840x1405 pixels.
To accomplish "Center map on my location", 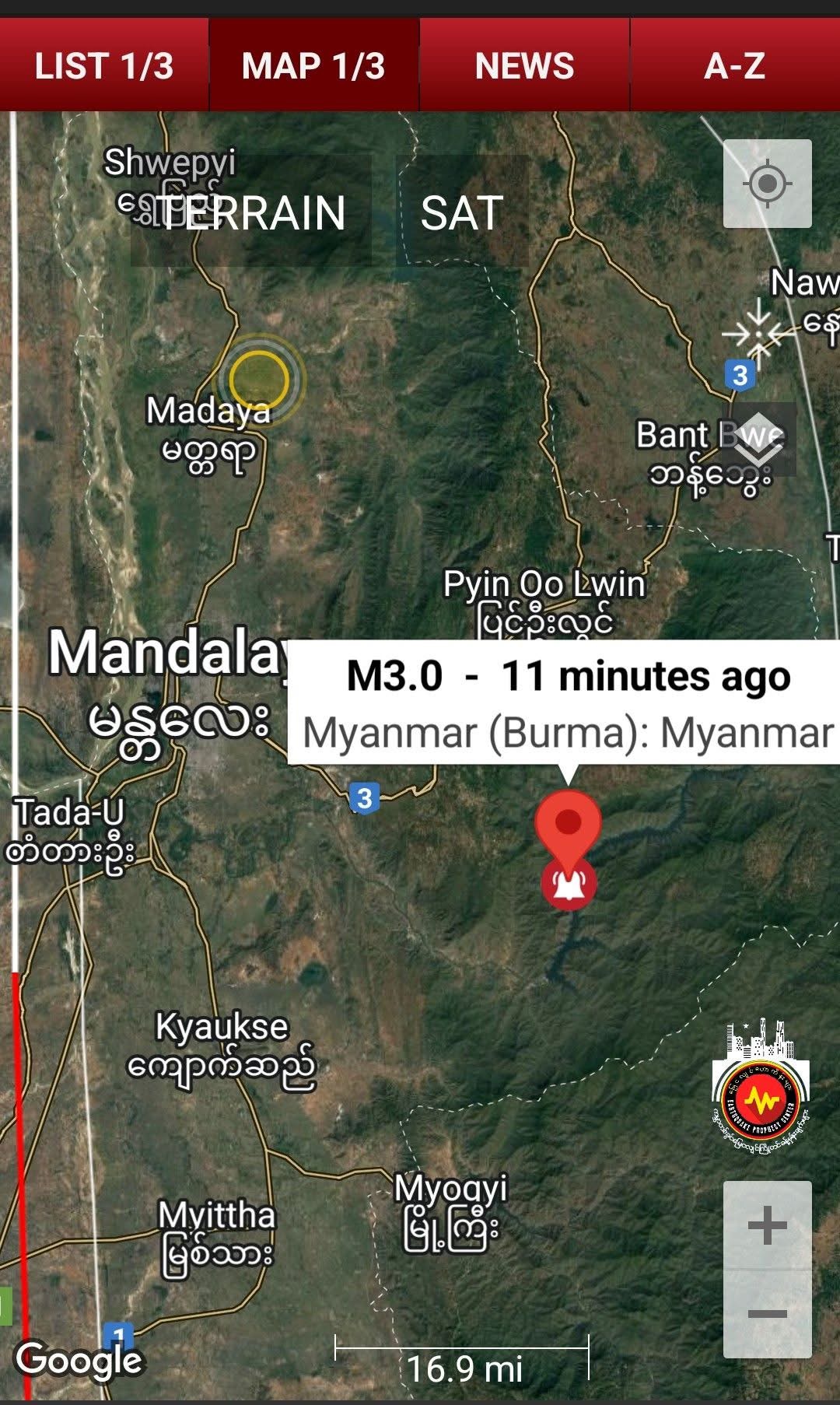I will coord(767,184).
